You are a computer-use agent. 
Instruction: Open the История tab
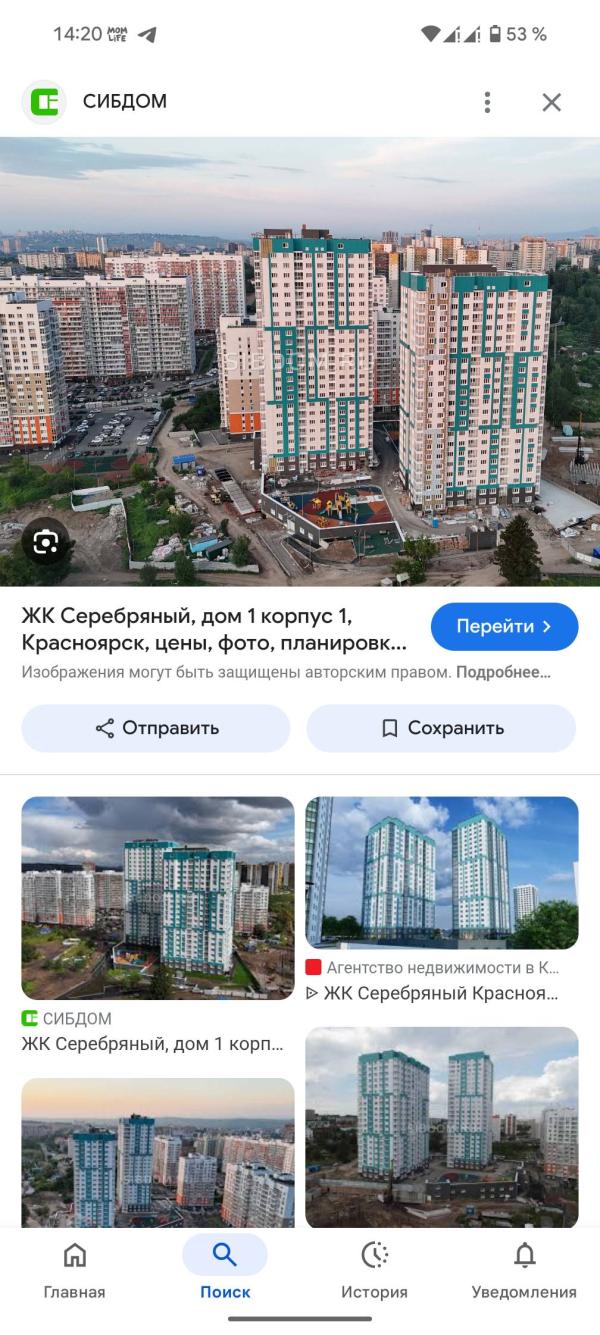[374, 1271]
